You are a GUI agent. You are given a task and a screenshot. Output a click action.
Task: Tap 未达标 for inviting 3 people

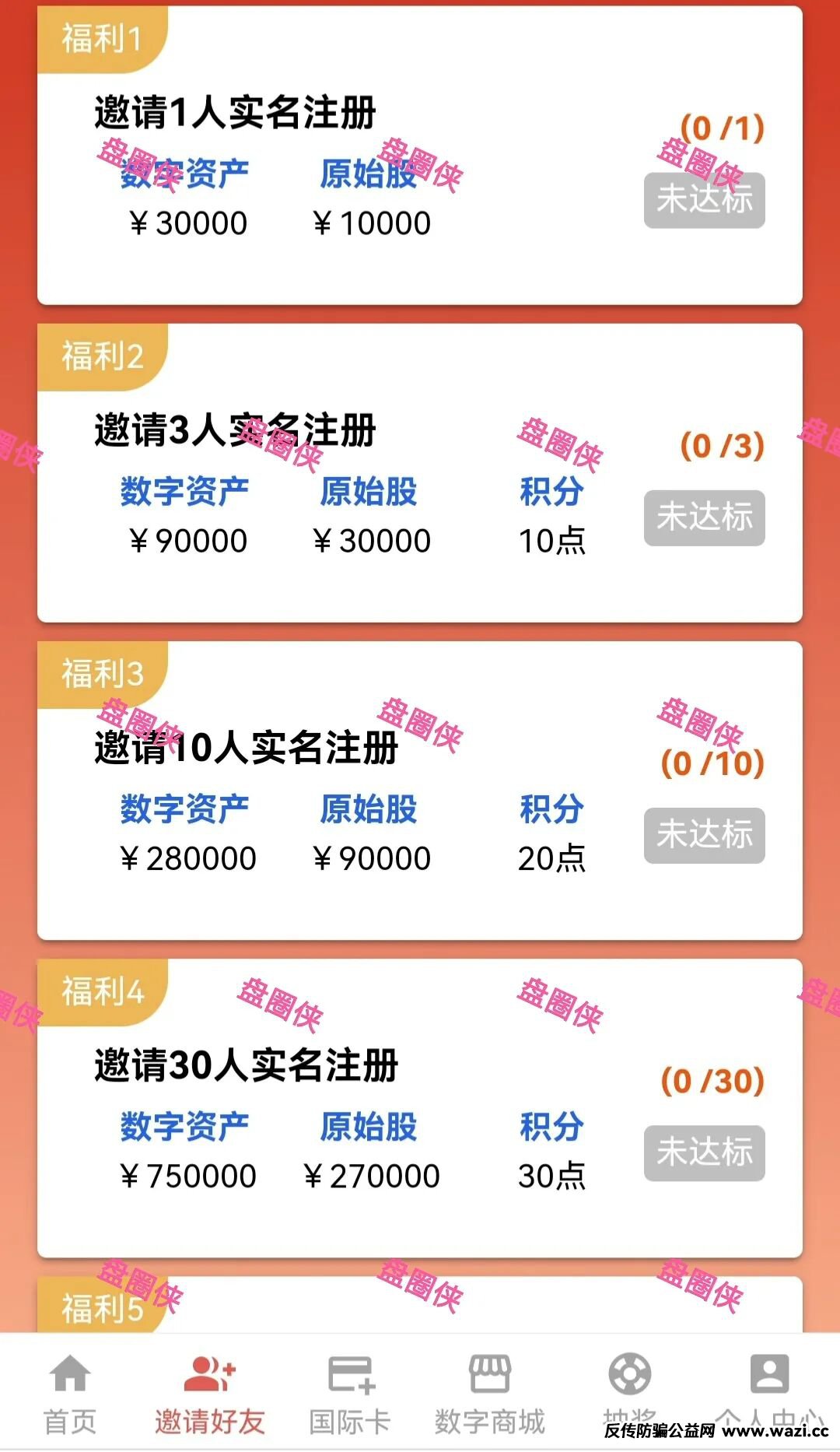pyautogui.click(x=704, y=517)
